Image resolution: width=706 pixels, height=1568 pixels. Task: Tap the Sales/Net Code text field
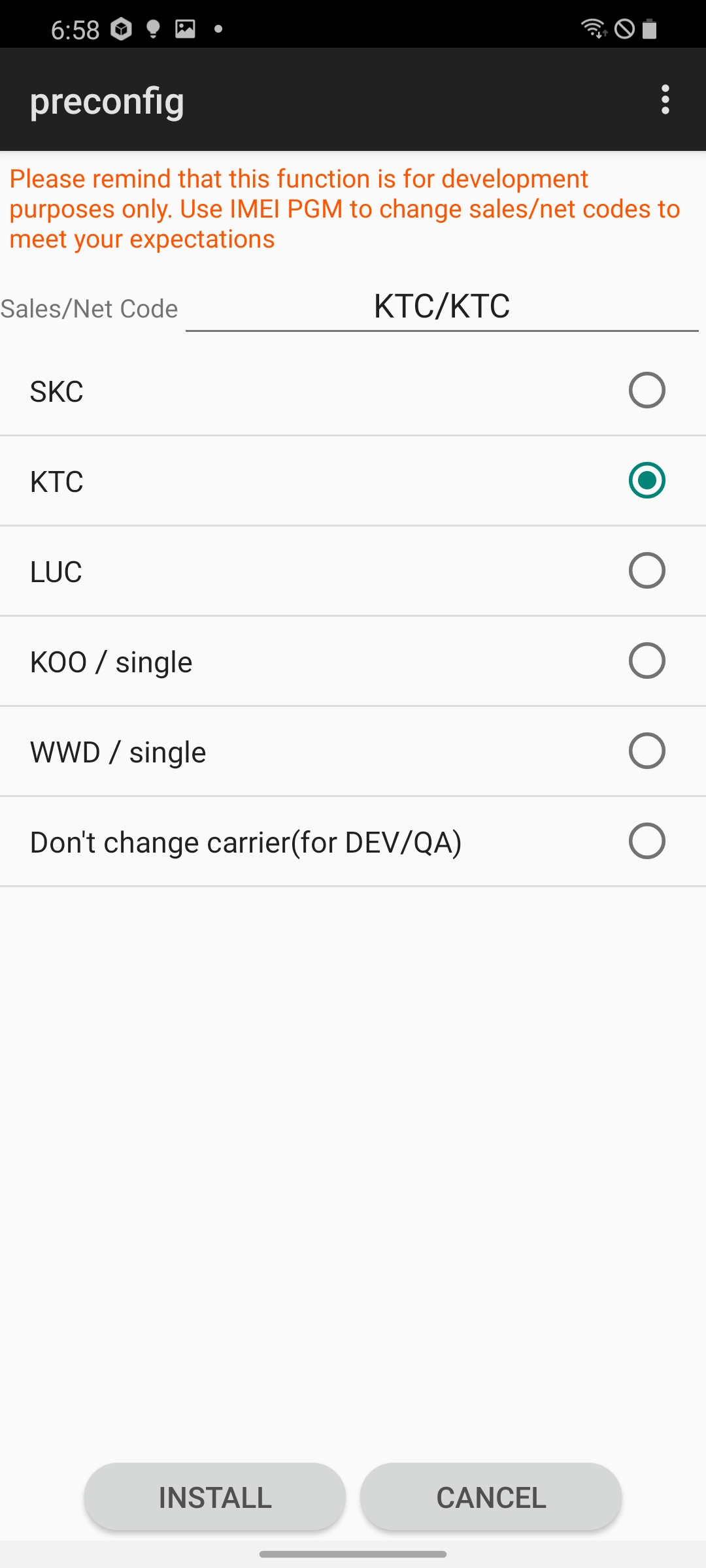click(x=441, y=306)
